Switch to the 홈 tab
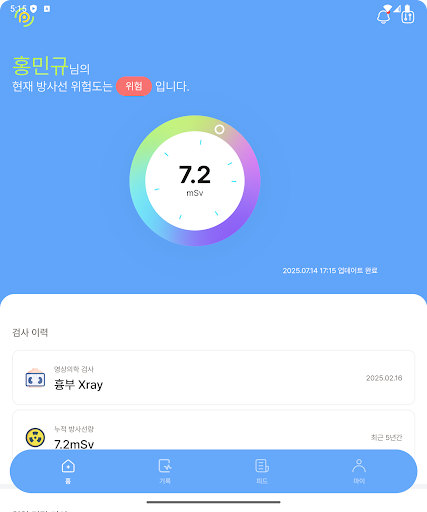This screenshot has width=427, height=512. pos(68,471)
